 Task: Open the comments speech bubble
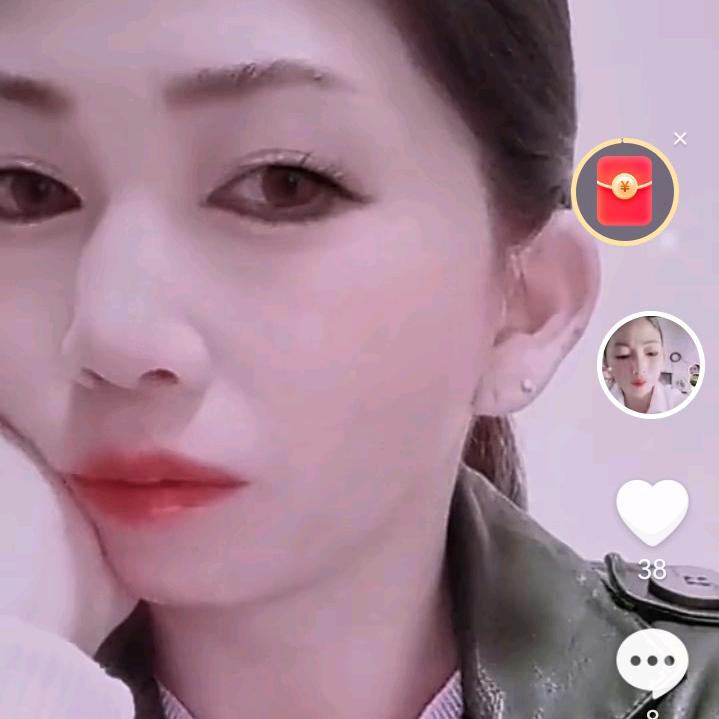pyautogui.click(x=652, y=663)
